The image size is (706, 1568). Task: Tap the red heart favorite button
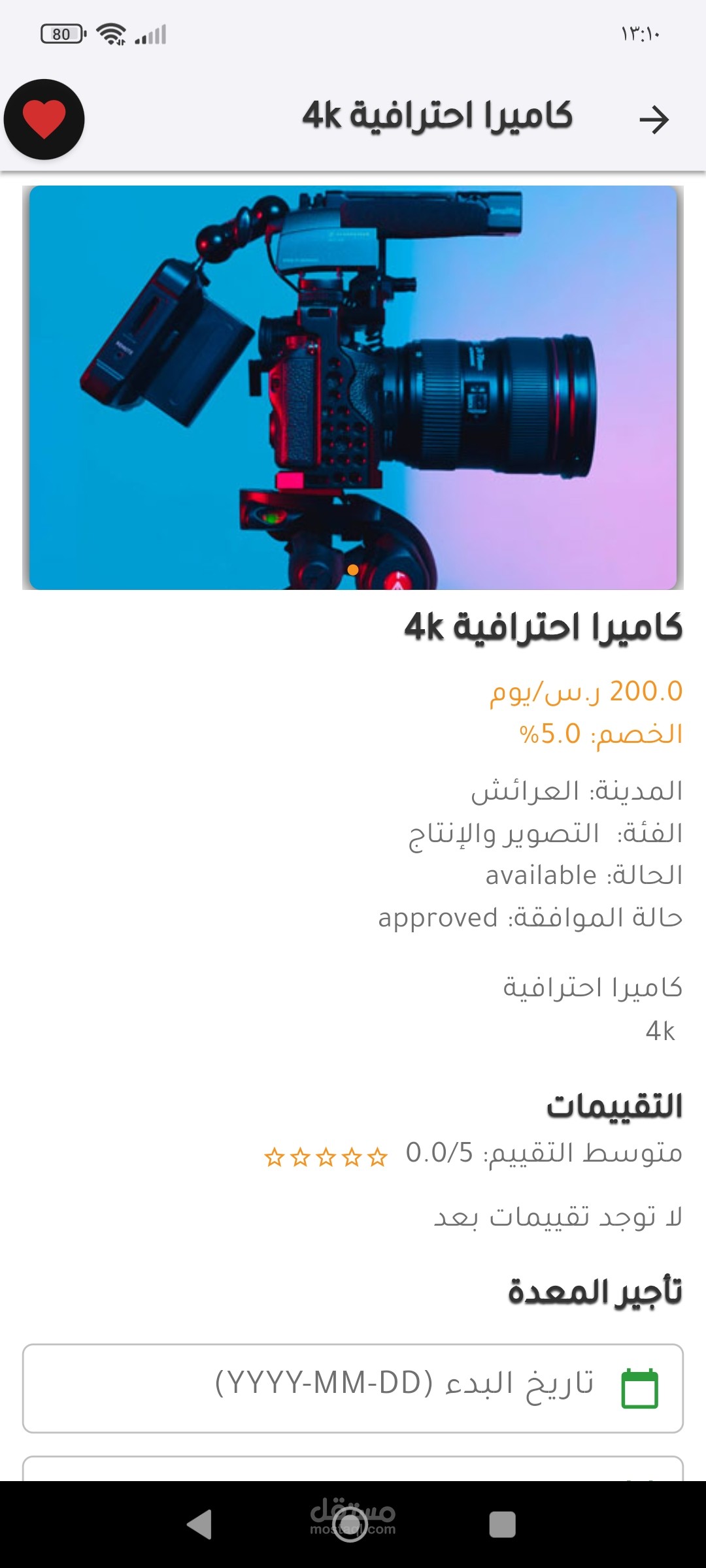point(44,120)
